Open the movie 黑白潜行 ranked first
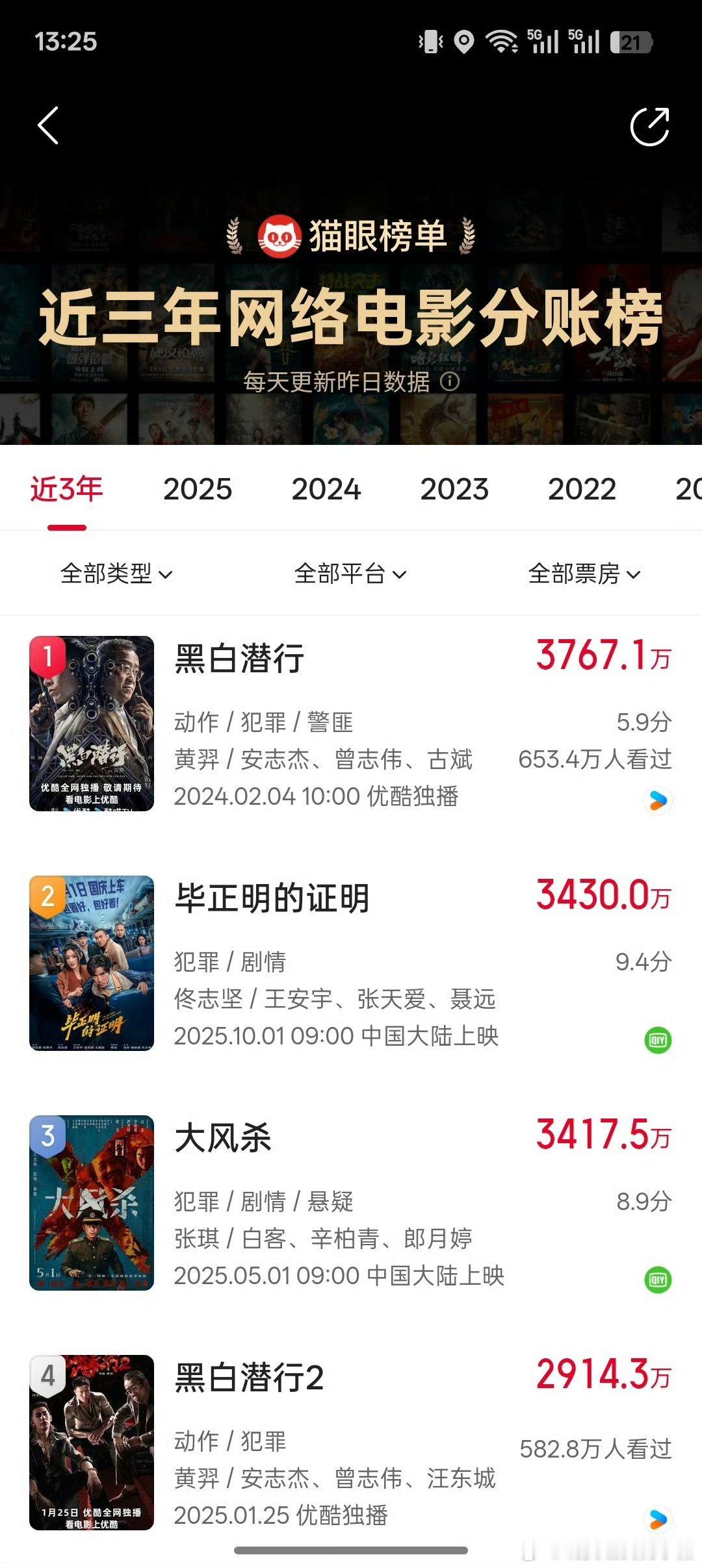Screen dimensions: 702x1568 coord(239,659)
